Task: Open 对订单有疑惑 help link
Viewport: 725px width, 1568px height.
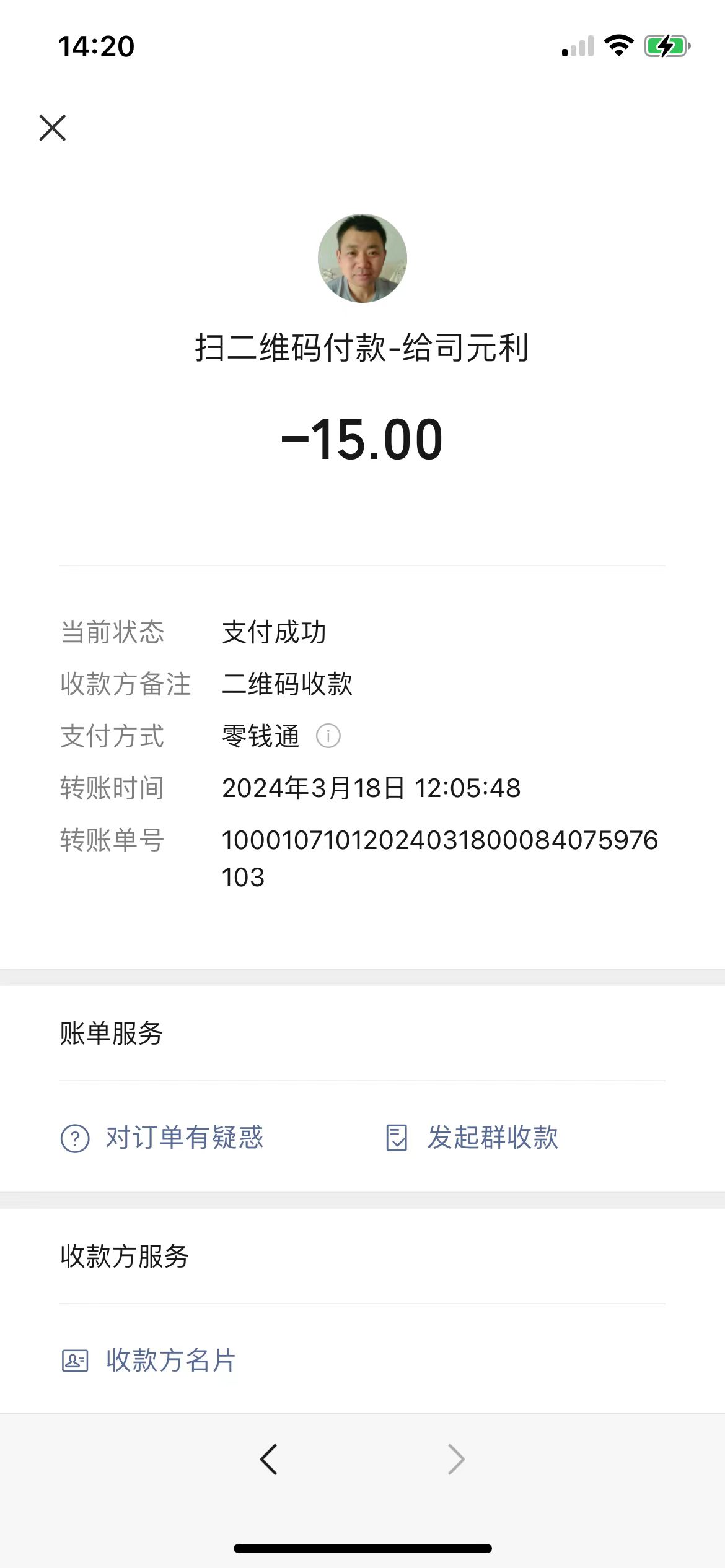Action: coord(162,1138)
